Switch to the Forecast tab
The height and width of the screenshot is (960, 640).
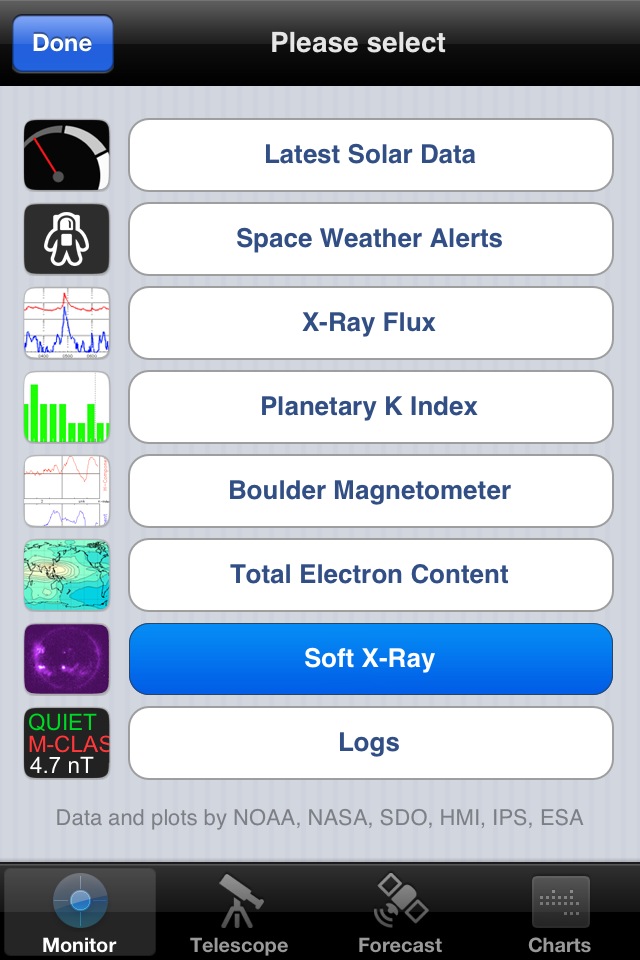400,912
